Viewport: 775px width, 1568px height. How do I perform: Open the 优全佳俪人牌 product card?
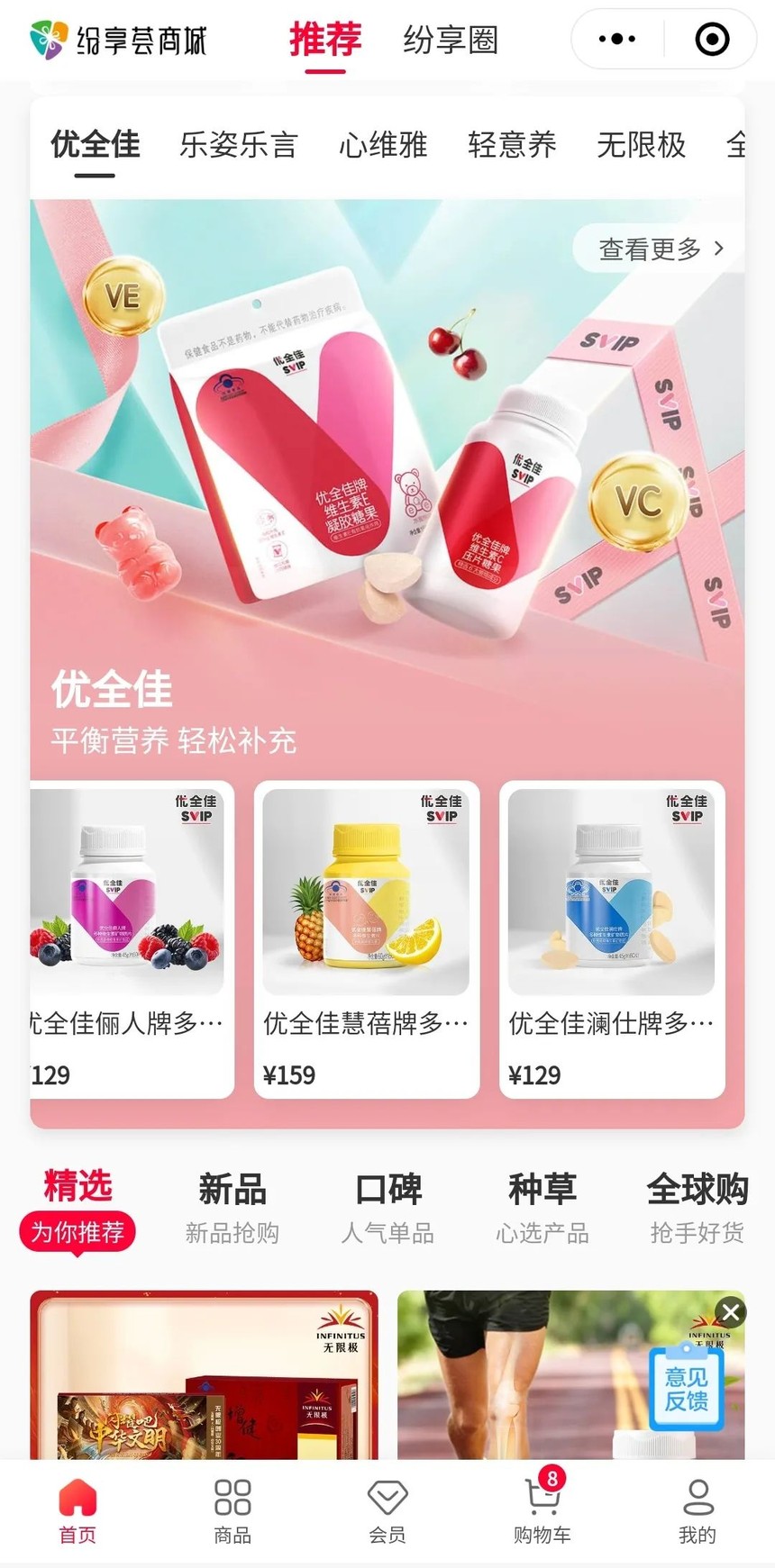coord(132,939)
